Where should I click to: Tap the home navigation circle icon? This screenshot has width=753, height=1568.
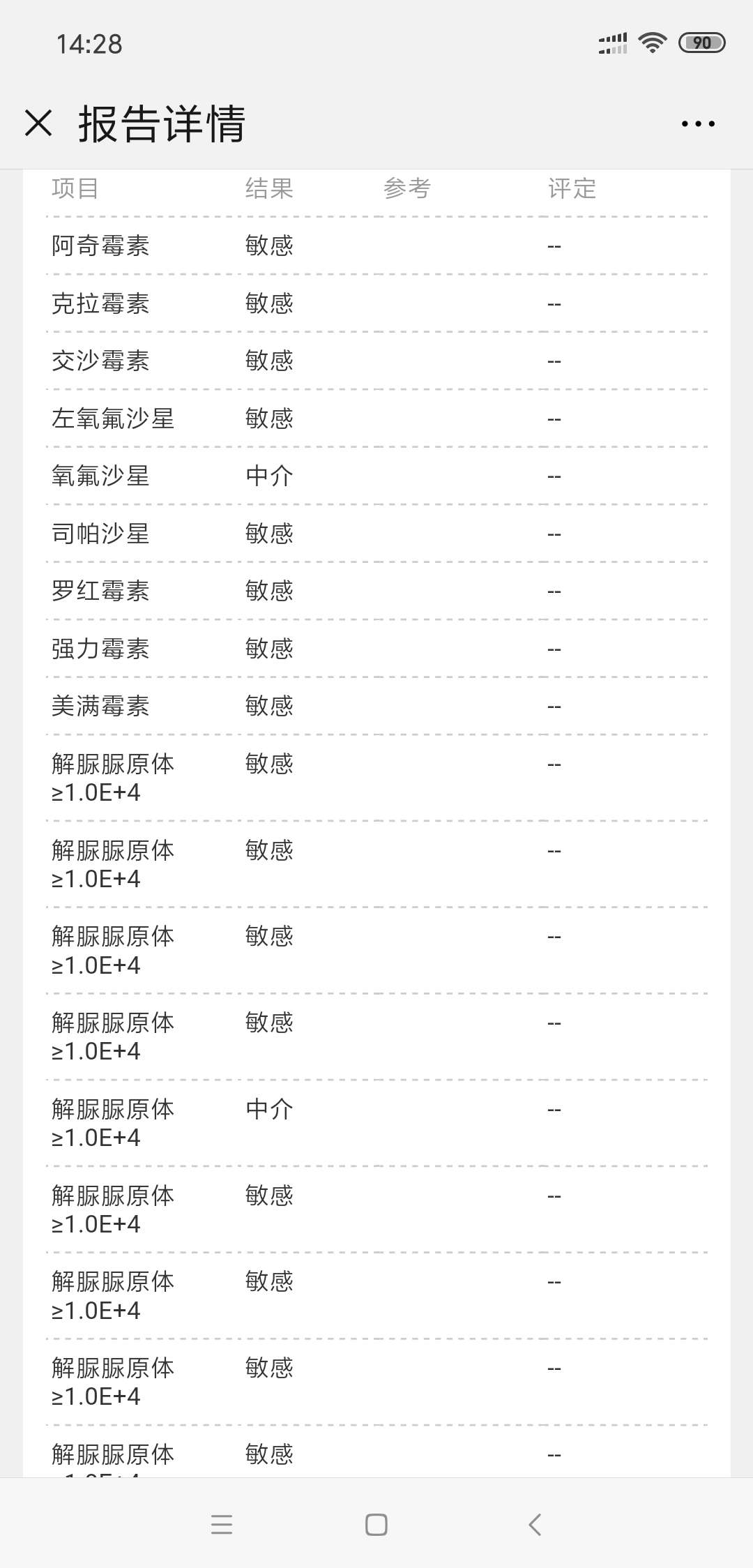[x=376, y=1525]
